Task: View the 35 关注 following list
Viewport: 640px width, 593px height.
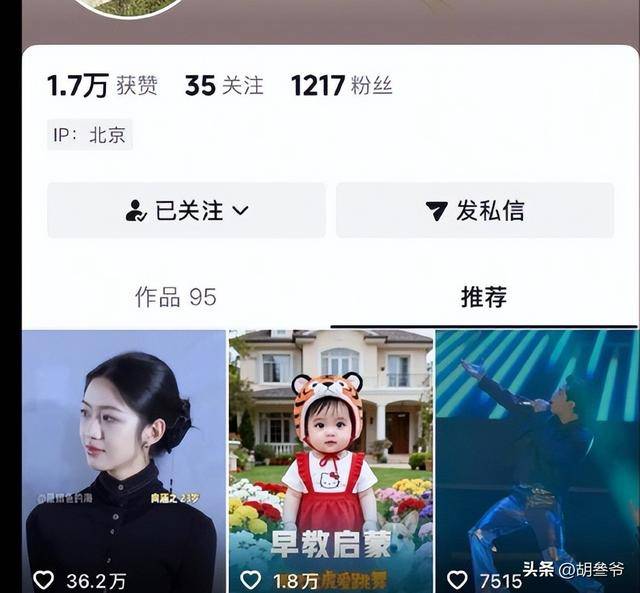Action: tap(224, 86)
